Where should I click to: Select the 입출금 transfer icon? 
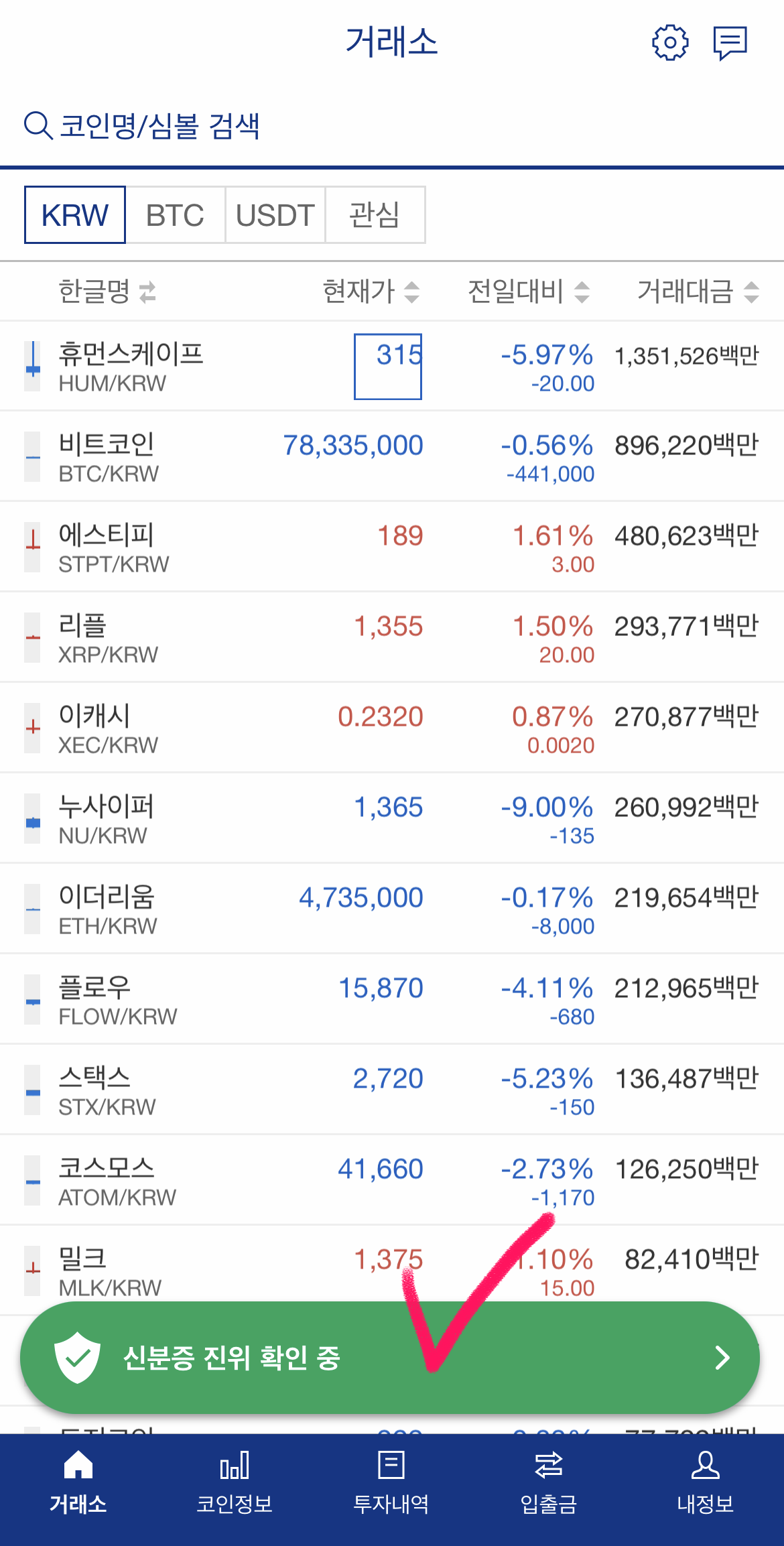(549, 1465)
